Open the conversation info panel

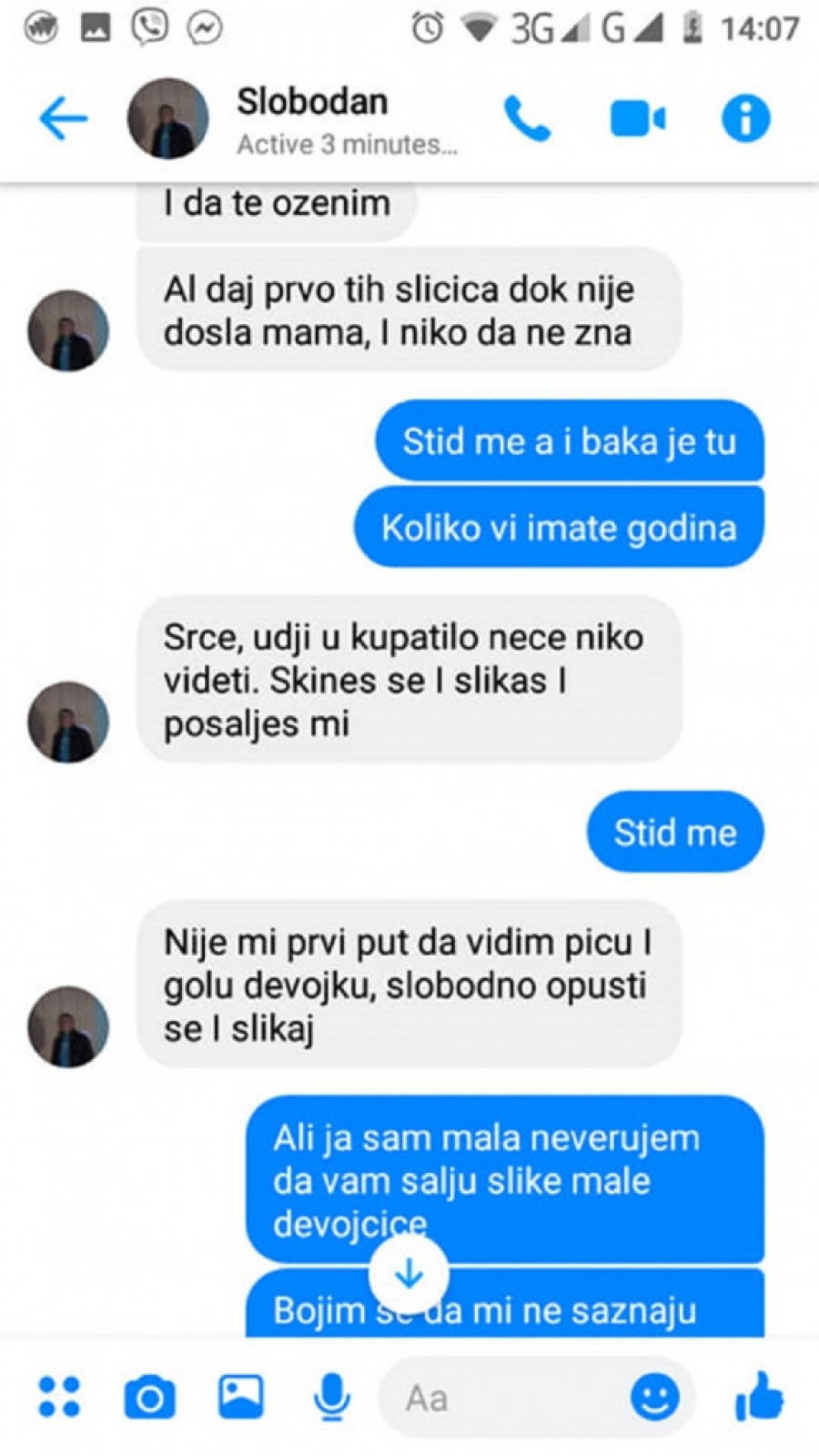tap(745, 119)
